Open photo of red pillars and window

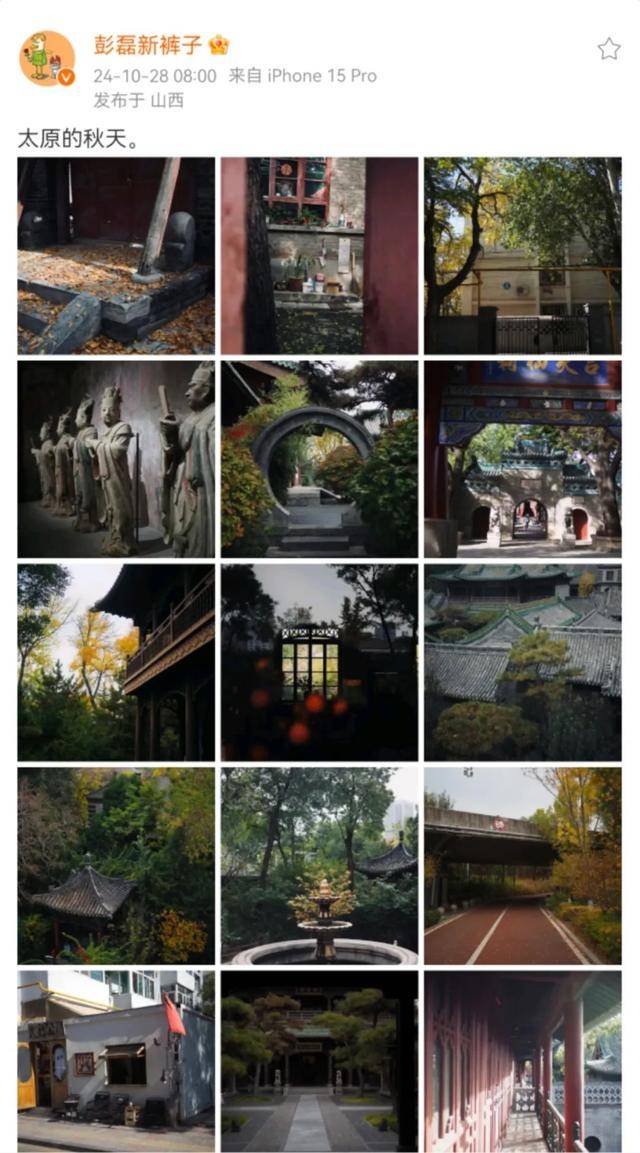(319, 256)
